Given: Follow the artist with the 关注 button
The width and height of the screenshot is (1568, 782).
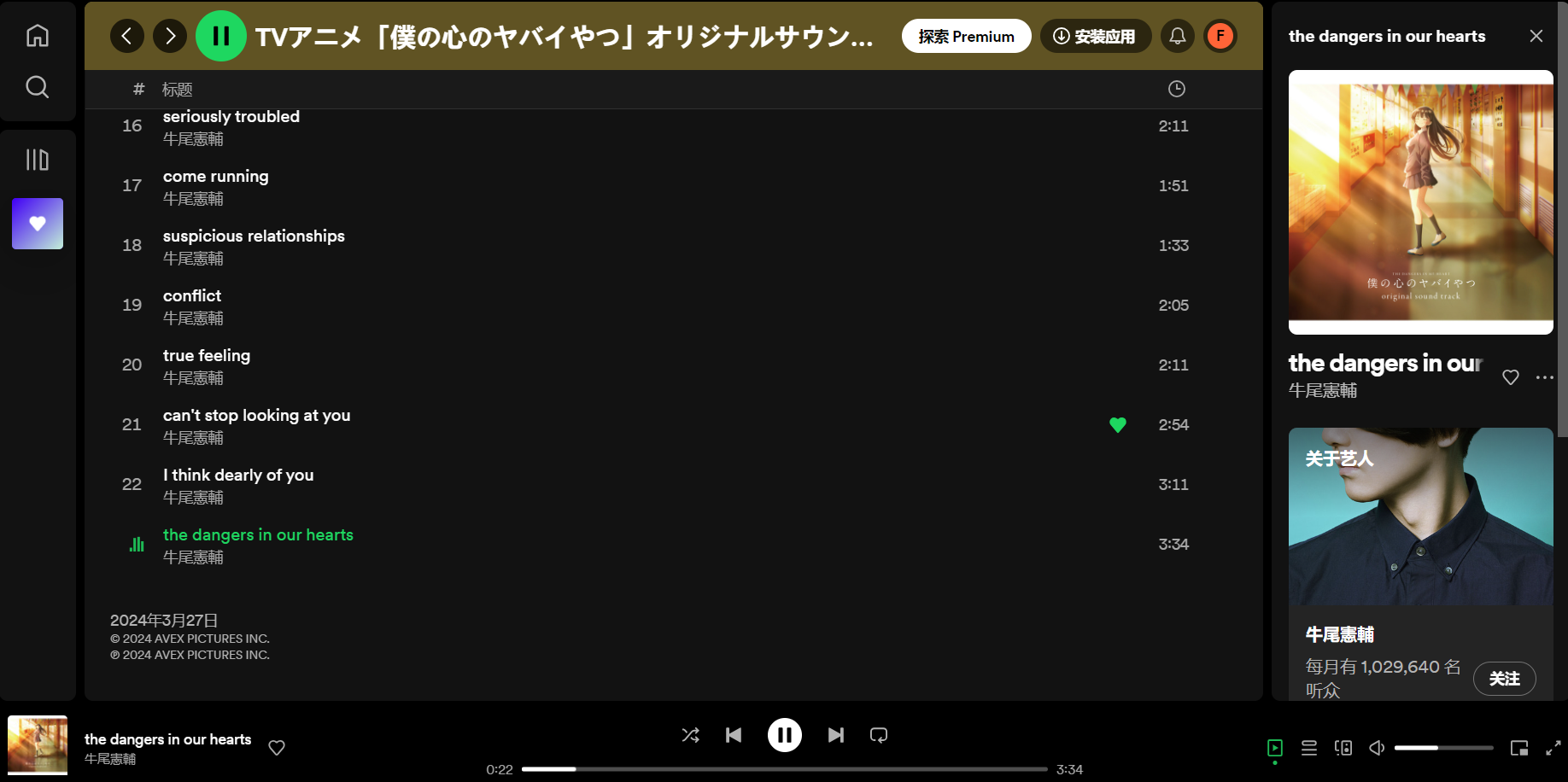Looking at the screenshot, I should tap(1504, 679).
